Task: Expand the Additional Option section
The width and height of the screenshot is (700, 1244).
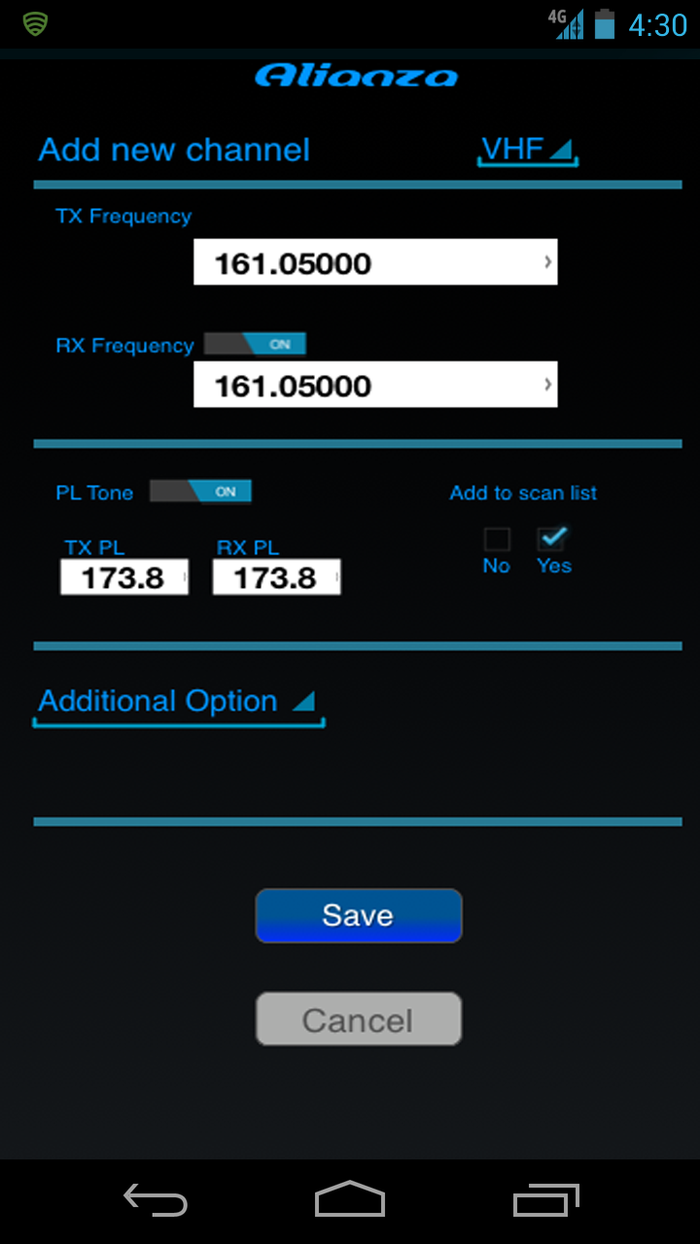Action: 179,703
